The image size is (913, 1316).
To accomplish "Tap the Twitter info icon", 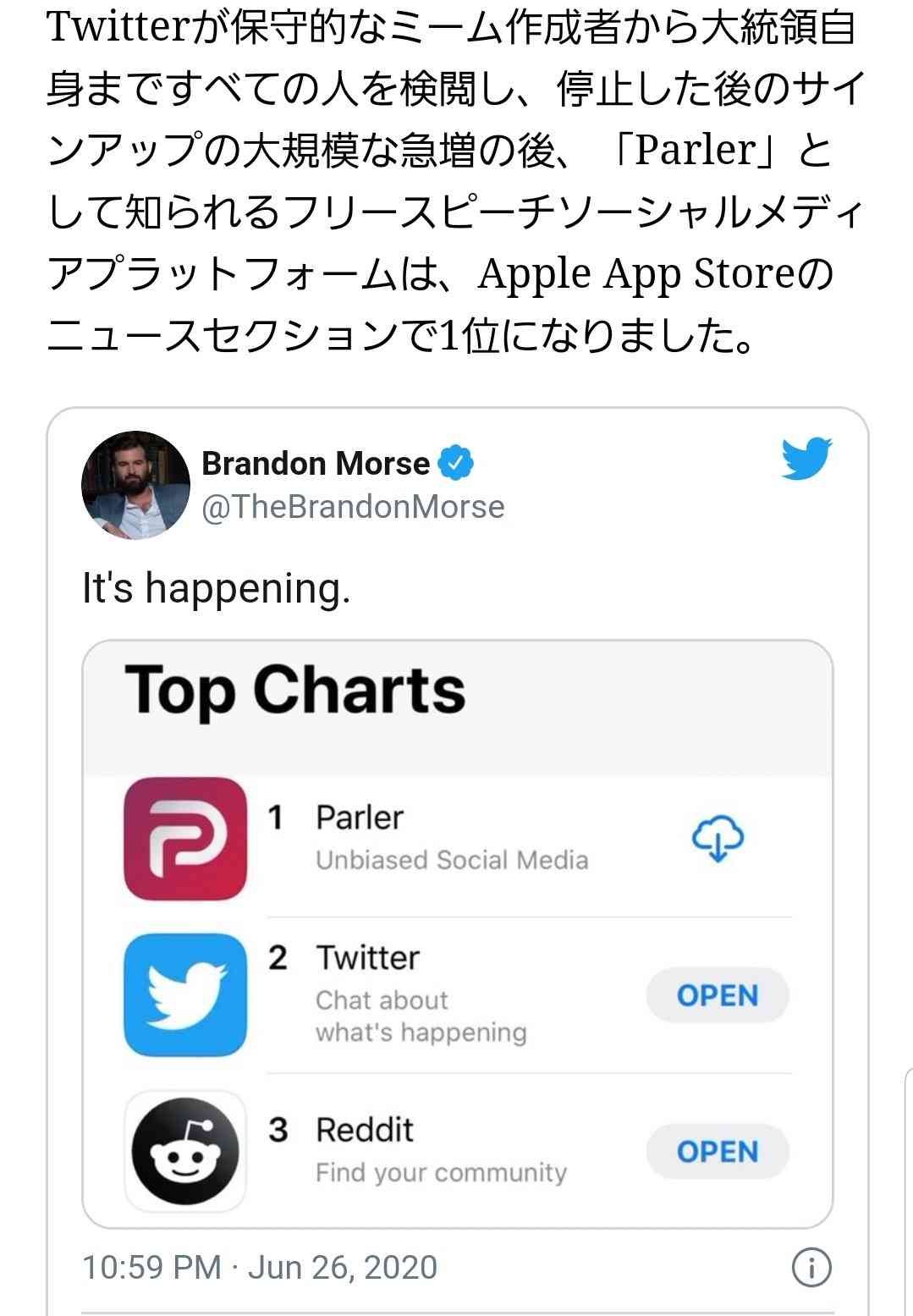I will tap(811, 1268).
